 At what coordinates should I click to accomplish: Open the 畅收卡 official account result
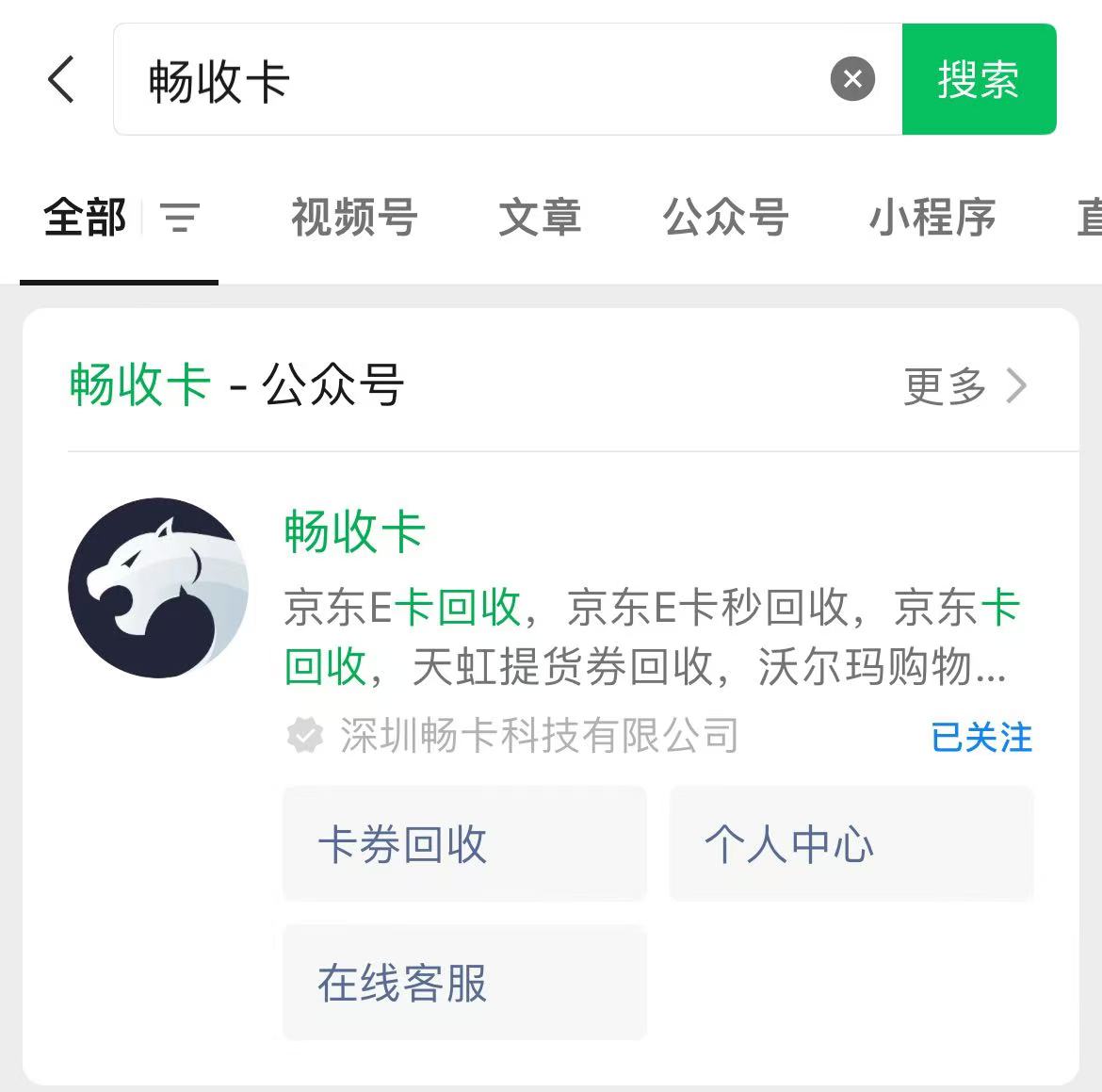tap(354, 531)
